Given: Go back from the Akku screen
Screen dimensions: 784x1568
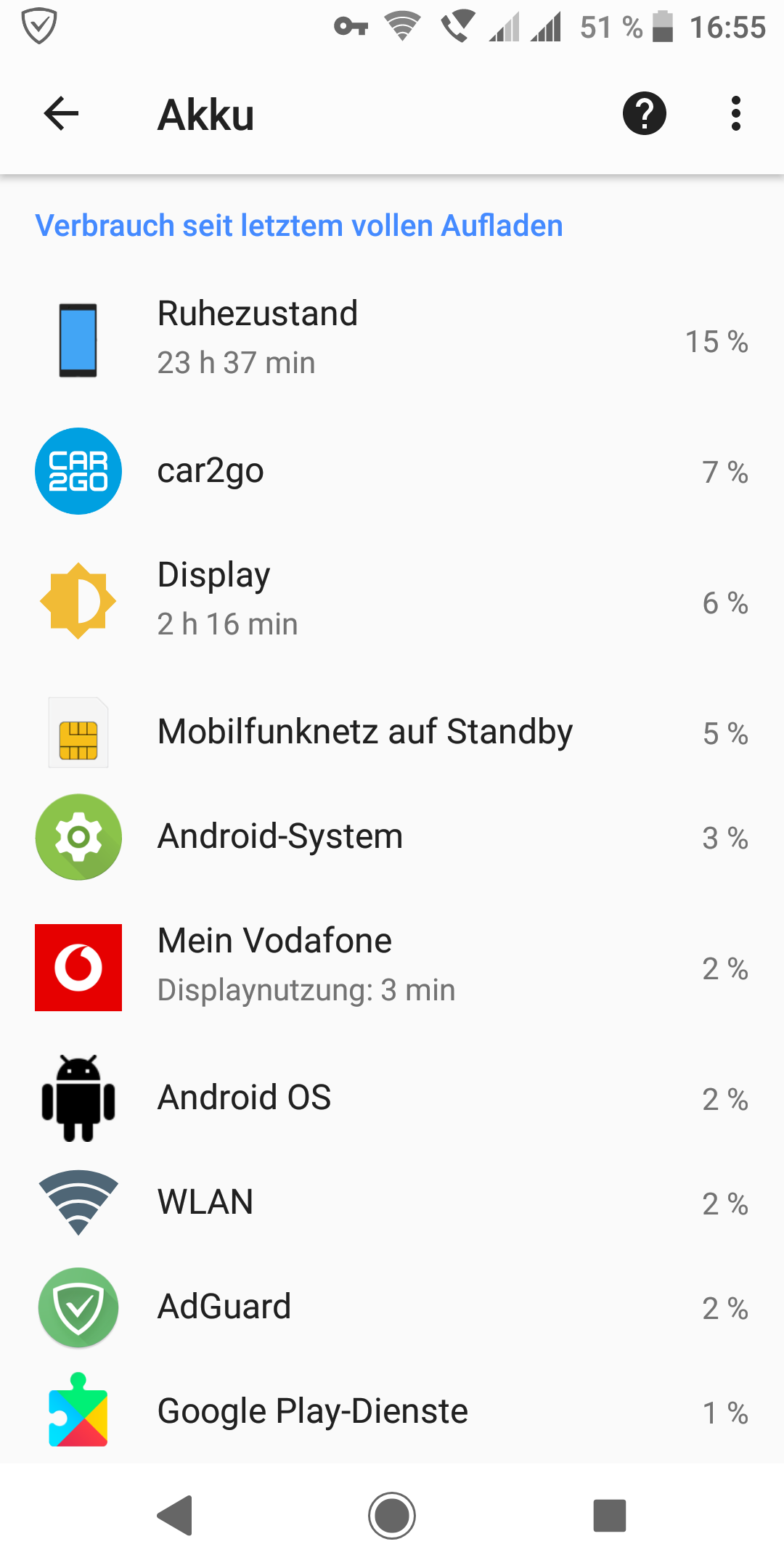Looking at the screenshot, I should (61, 114).
